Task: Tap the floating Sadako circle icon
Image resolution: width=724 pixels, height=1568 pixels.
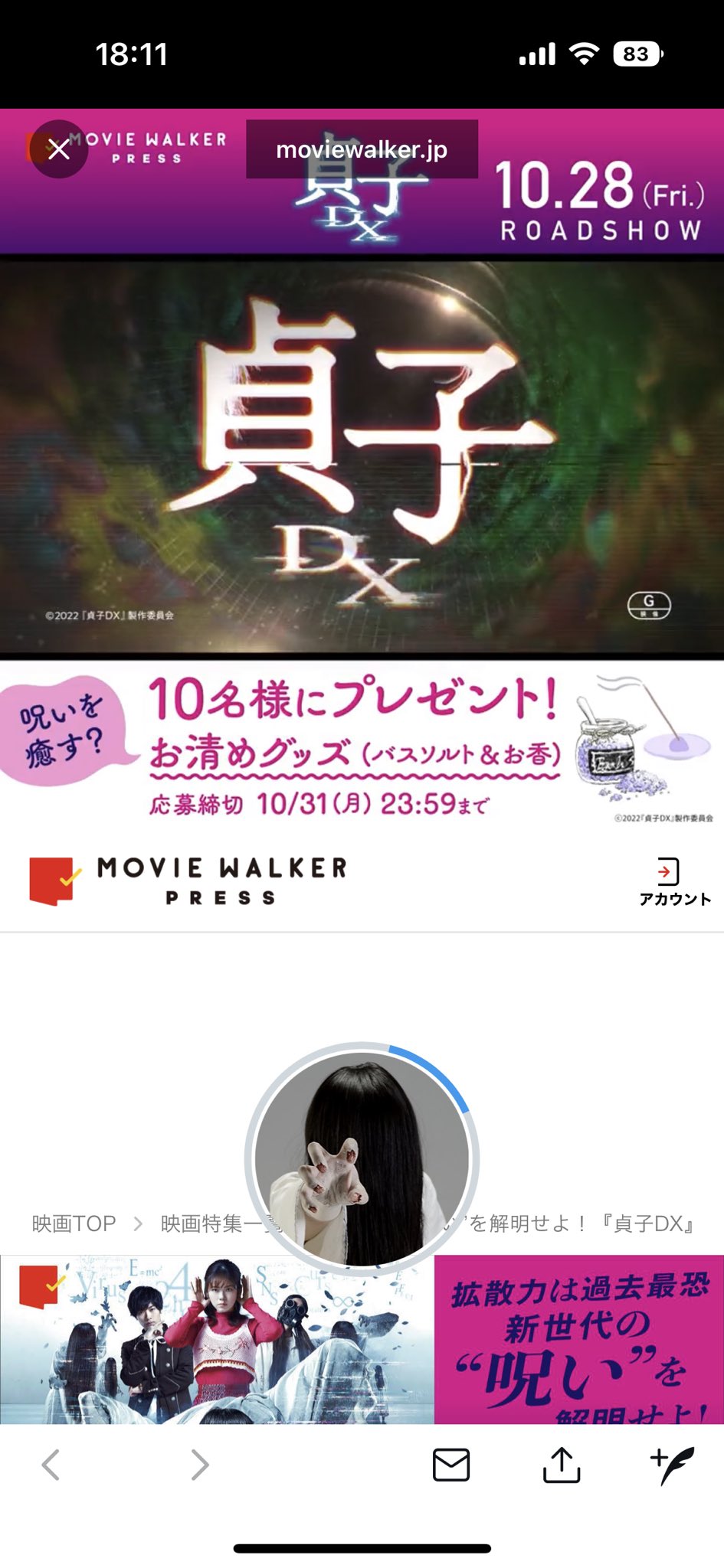Action: (362, 1158)
